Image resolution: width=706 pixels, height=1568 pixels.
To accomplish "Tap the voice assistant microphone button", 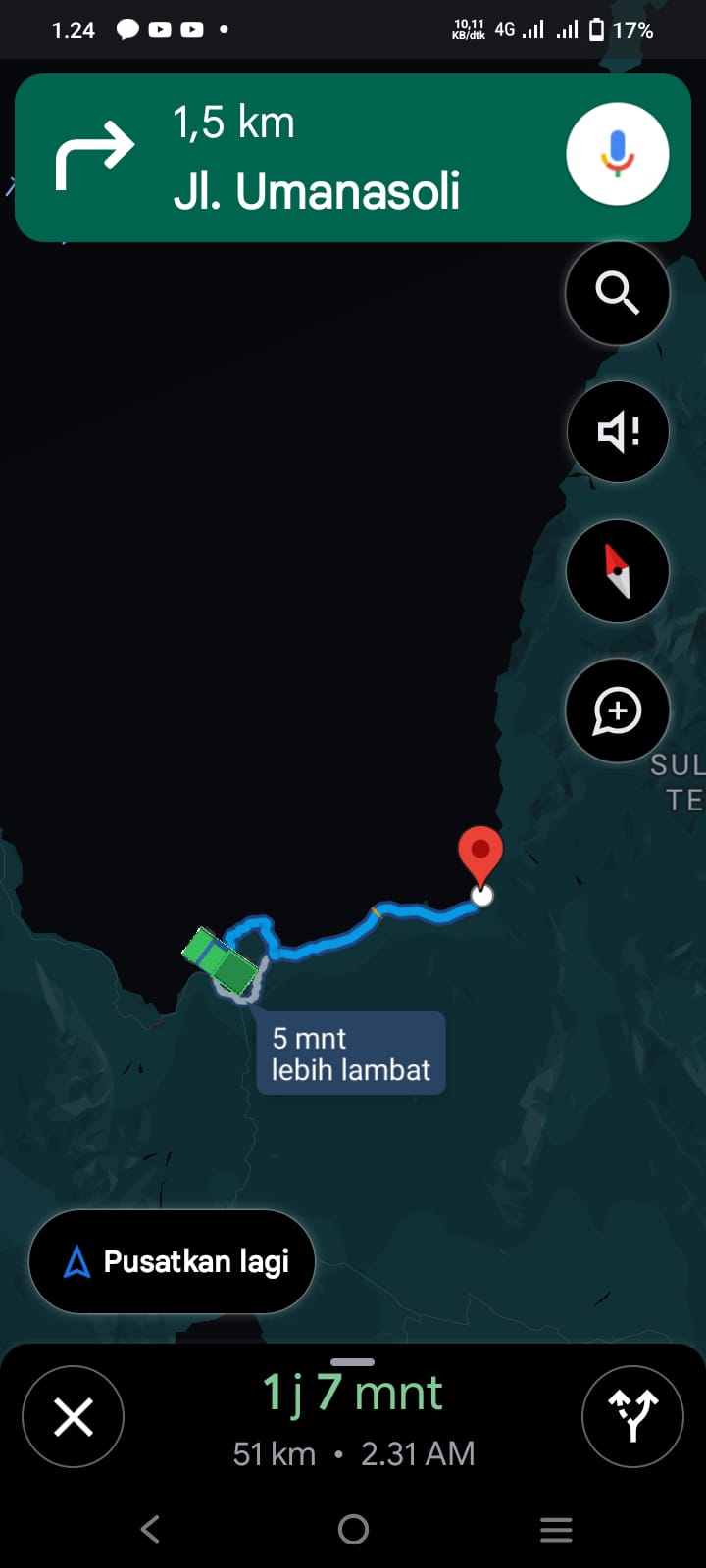I will pyautogui.click(x=618, y=154).
